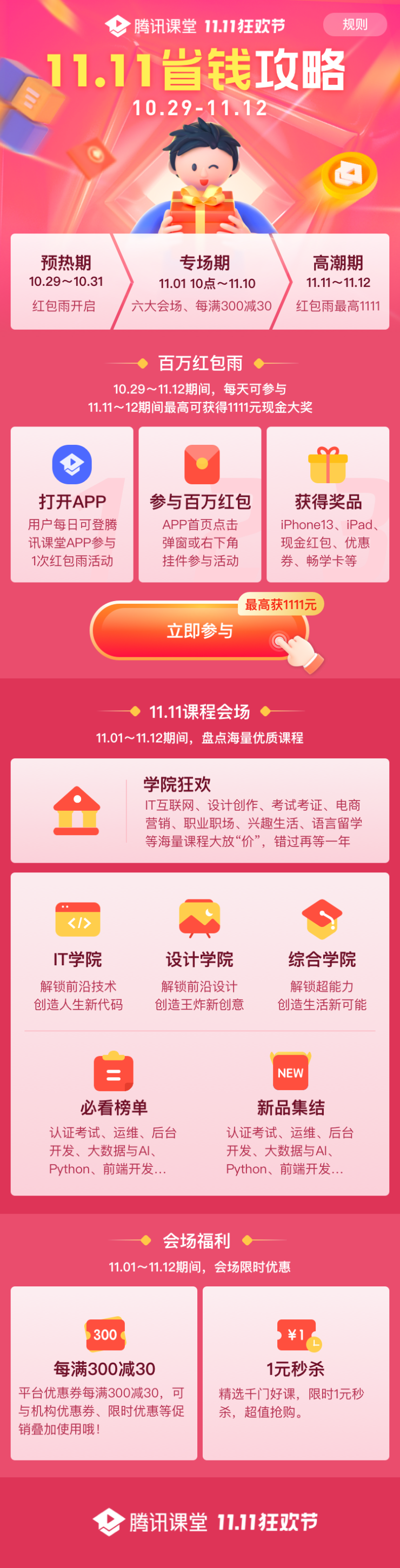Image resolution: width=400 pixels, height=1568 pixels.
Task: Enter the IT学院 venue
Action: click(78, 955)
